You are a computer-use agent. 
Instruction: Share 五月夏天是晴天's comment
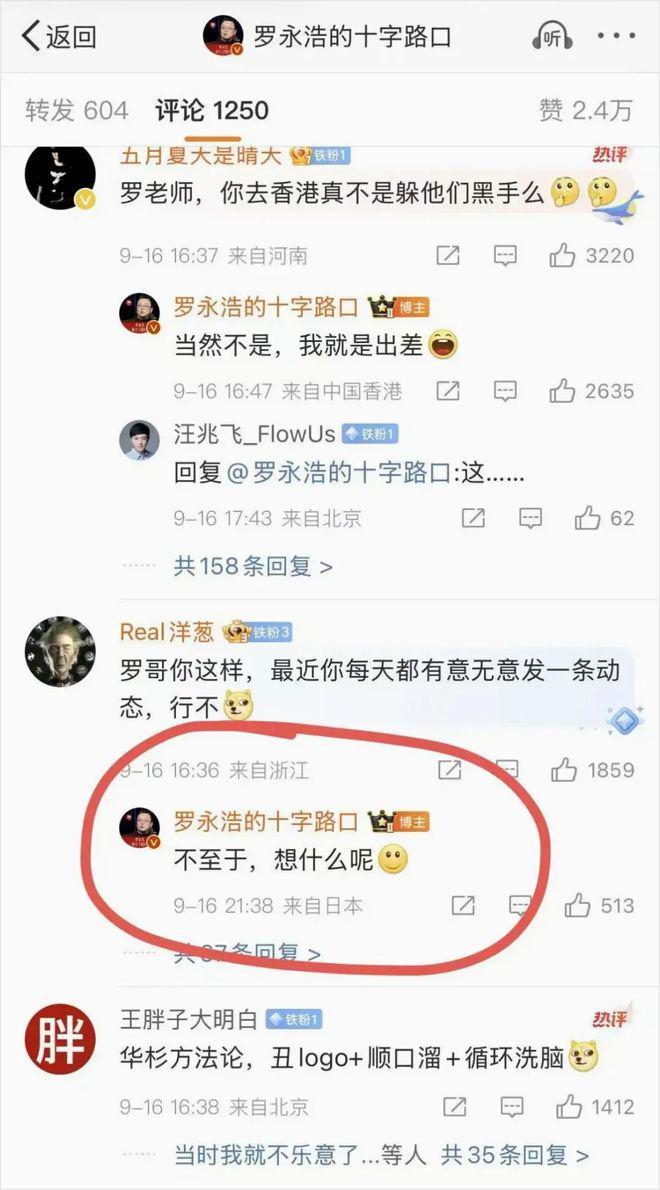point(448,255)
